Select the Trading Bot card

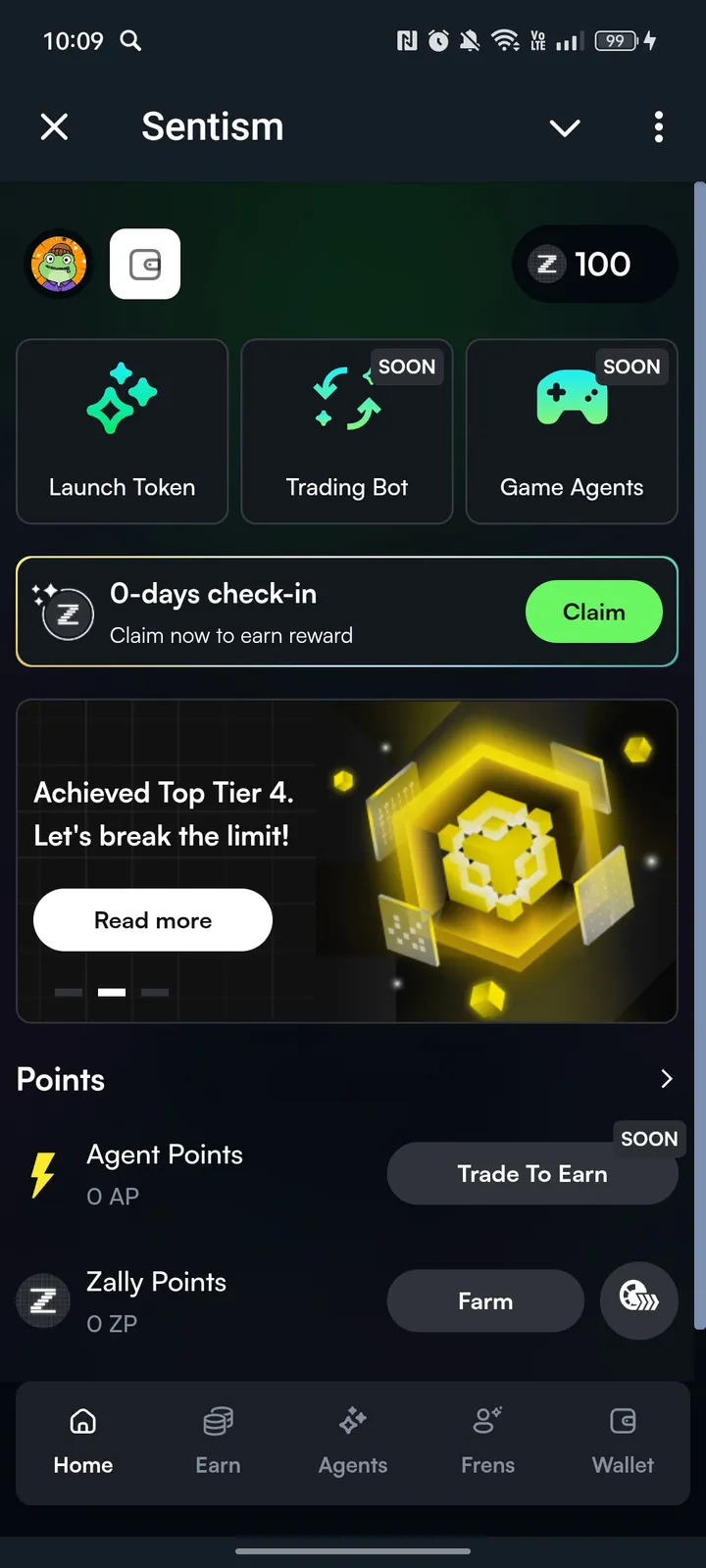[347, 431]
